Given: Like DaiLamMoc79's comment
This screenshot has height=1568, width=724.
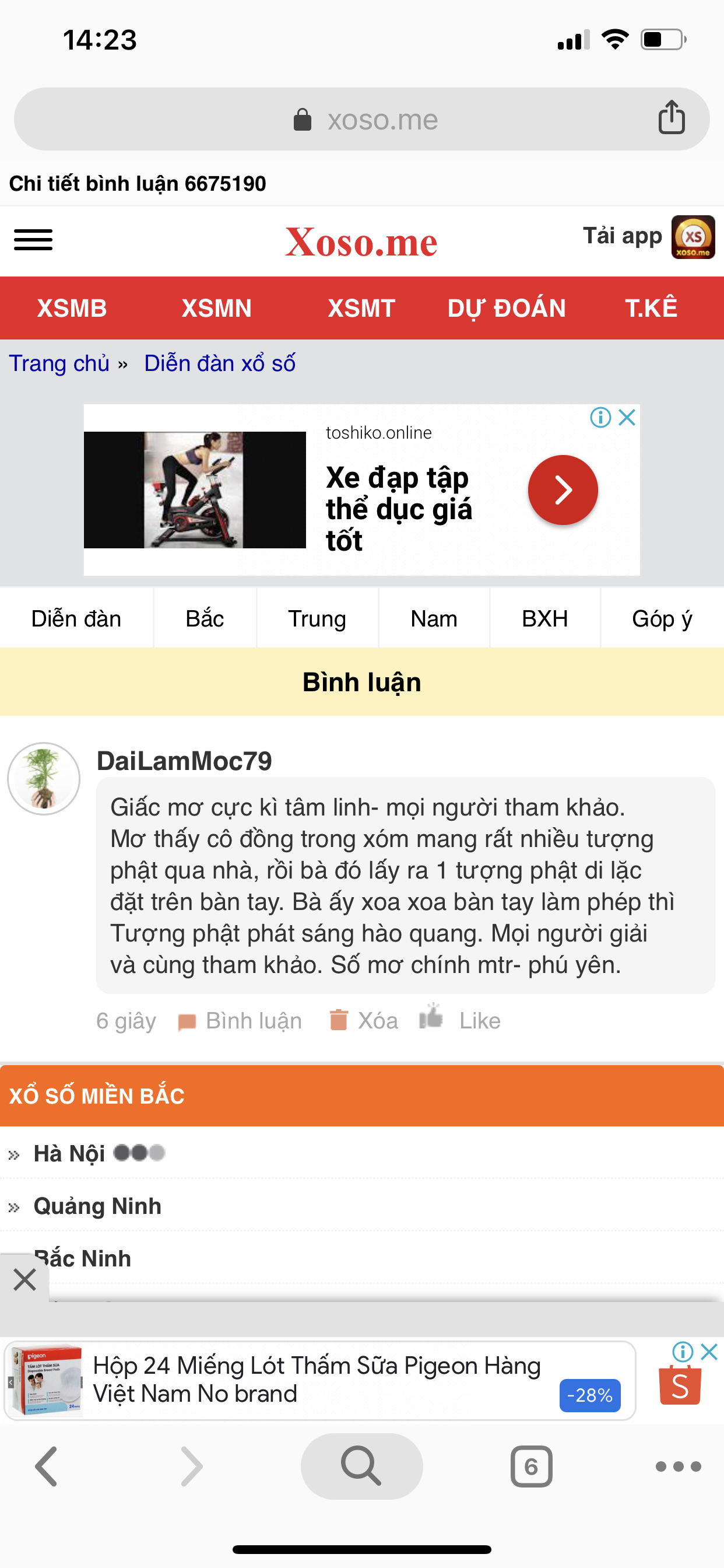Looking at the screenshot, I should pyautogui.click(x=461, y=1020).
